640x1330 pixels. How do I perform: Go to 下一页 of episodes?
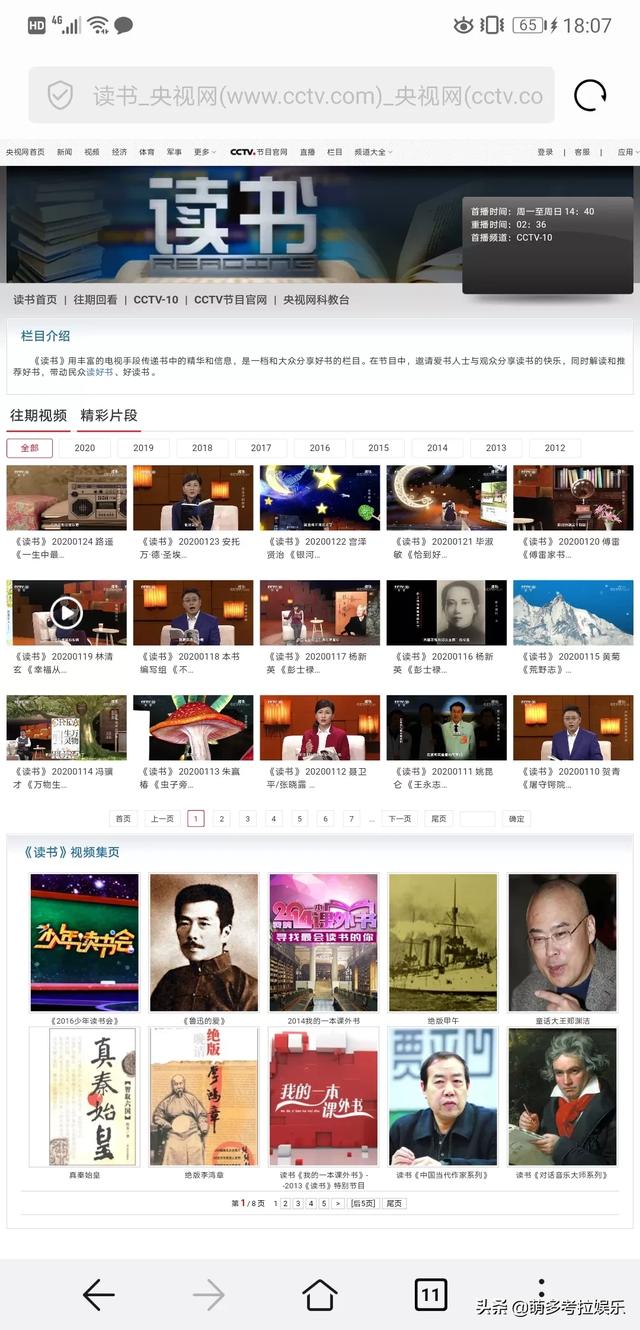[400, 818]
